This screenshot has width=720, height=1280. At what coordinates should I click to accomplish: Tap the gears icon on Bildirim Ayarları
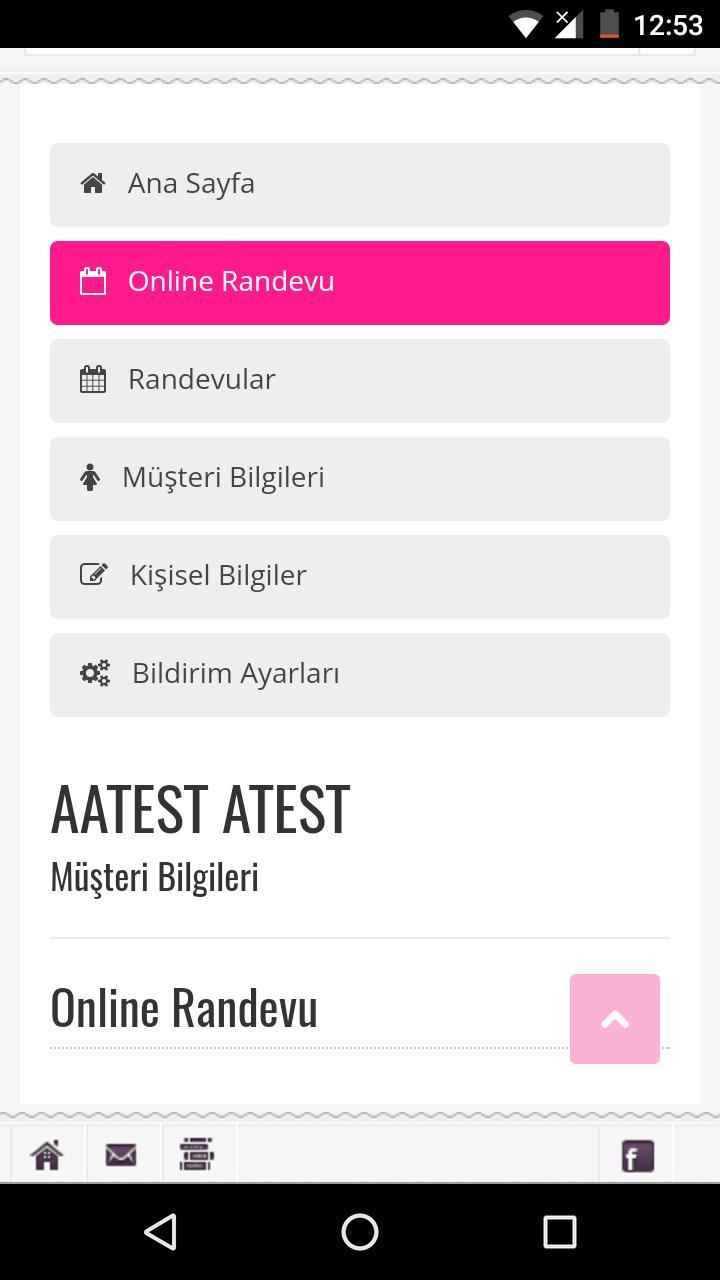tap(94, 672)
